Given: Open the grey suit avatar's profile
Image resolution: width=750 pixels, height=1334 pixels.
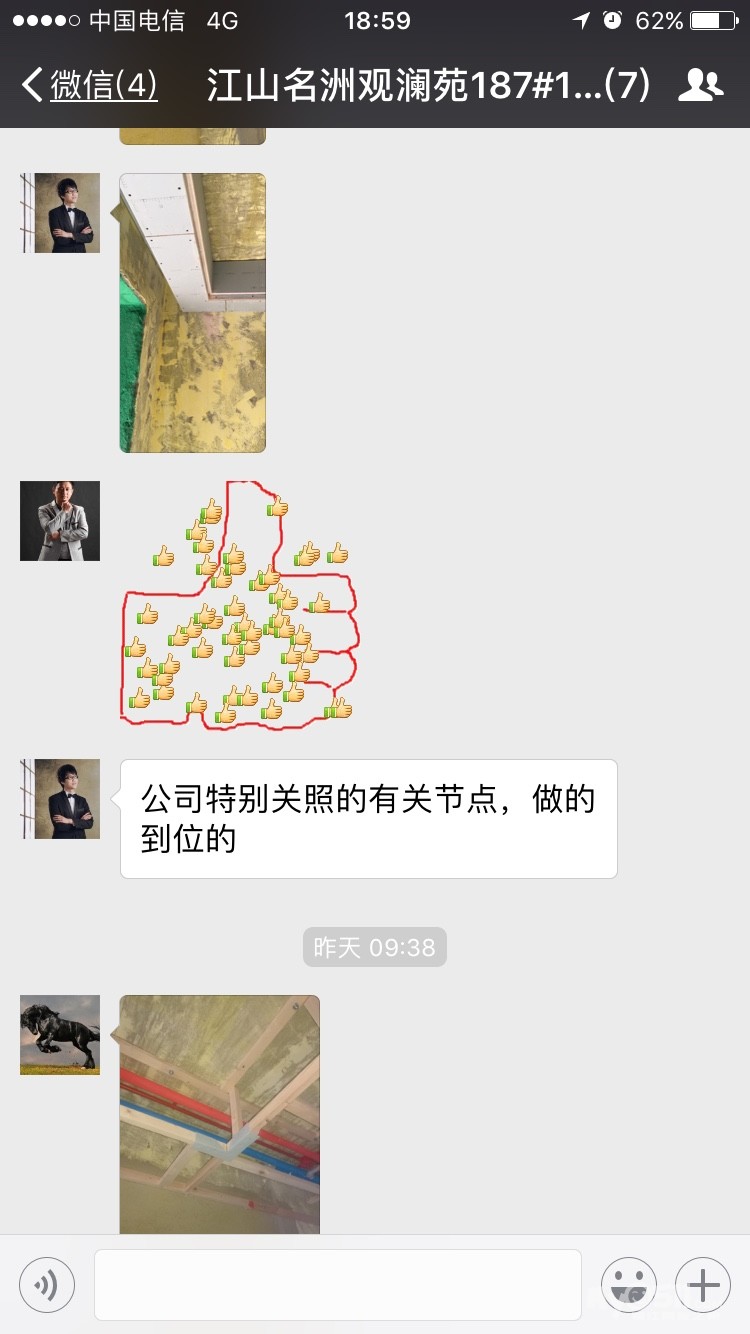Looking at the screenshot, I should (60, 521).
